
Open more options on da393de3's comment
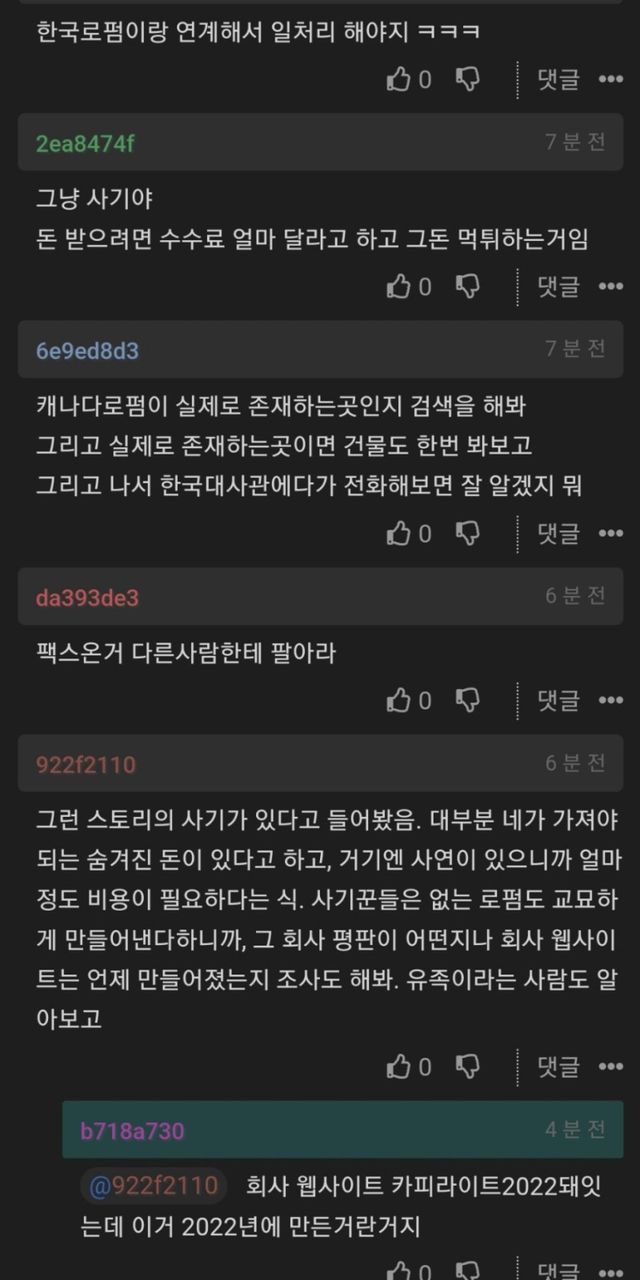(x=610, y=700)
